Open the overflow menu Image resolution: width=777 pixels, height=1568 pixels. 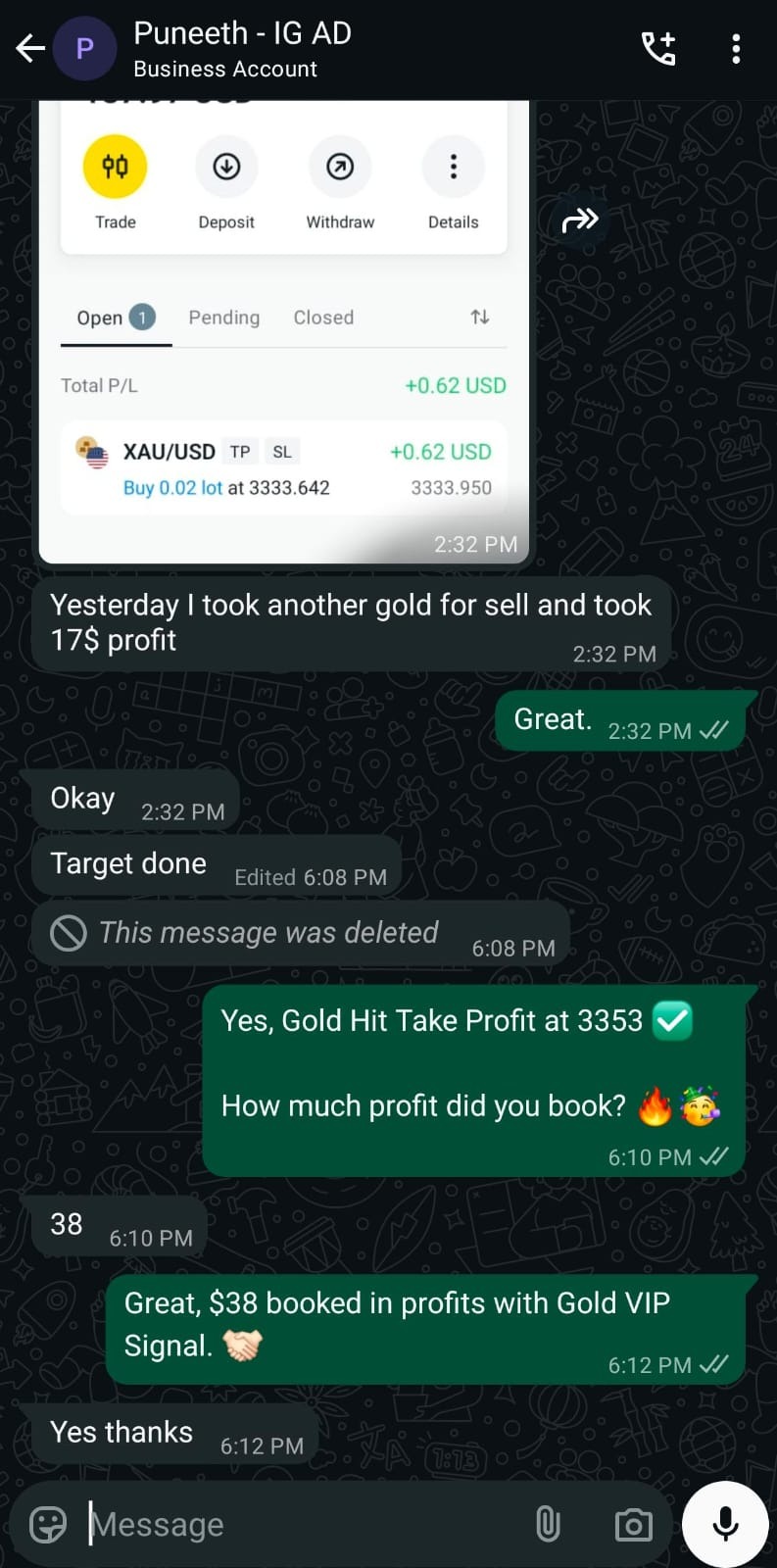(736, 48)
